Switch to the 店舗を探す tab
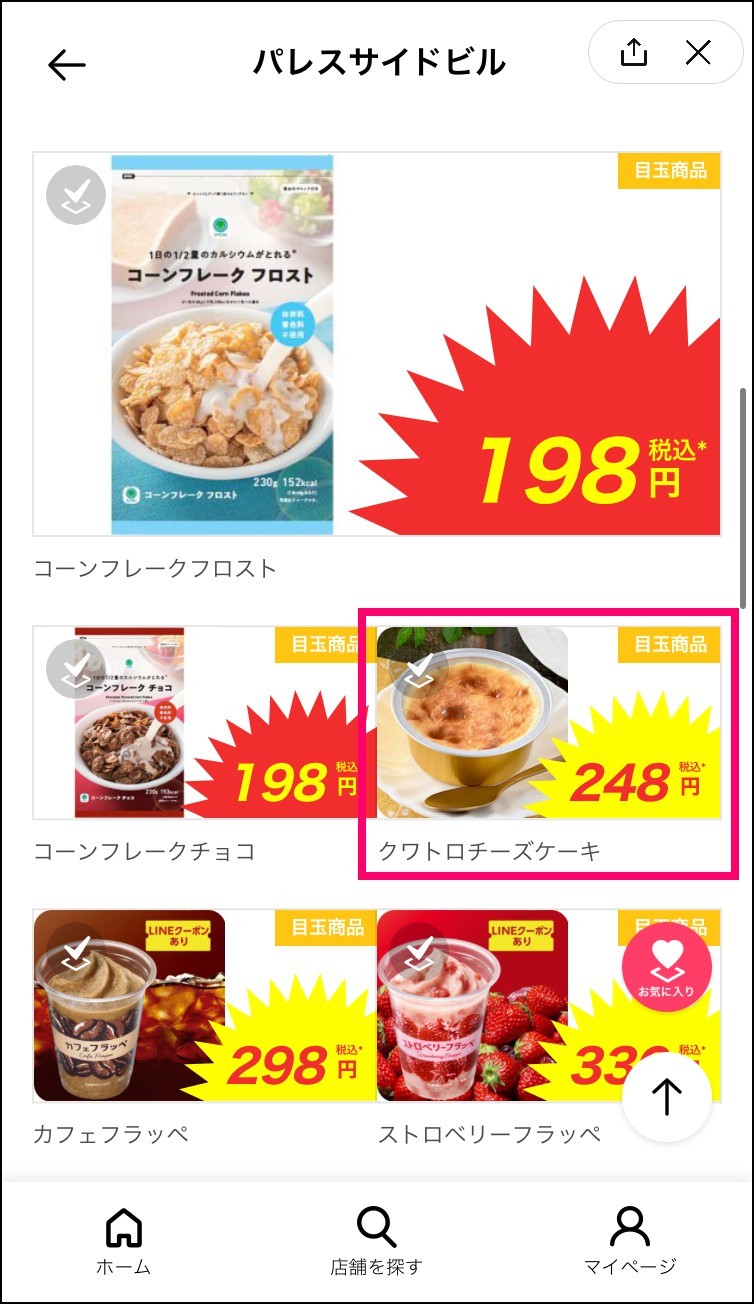 (377, 1241)
